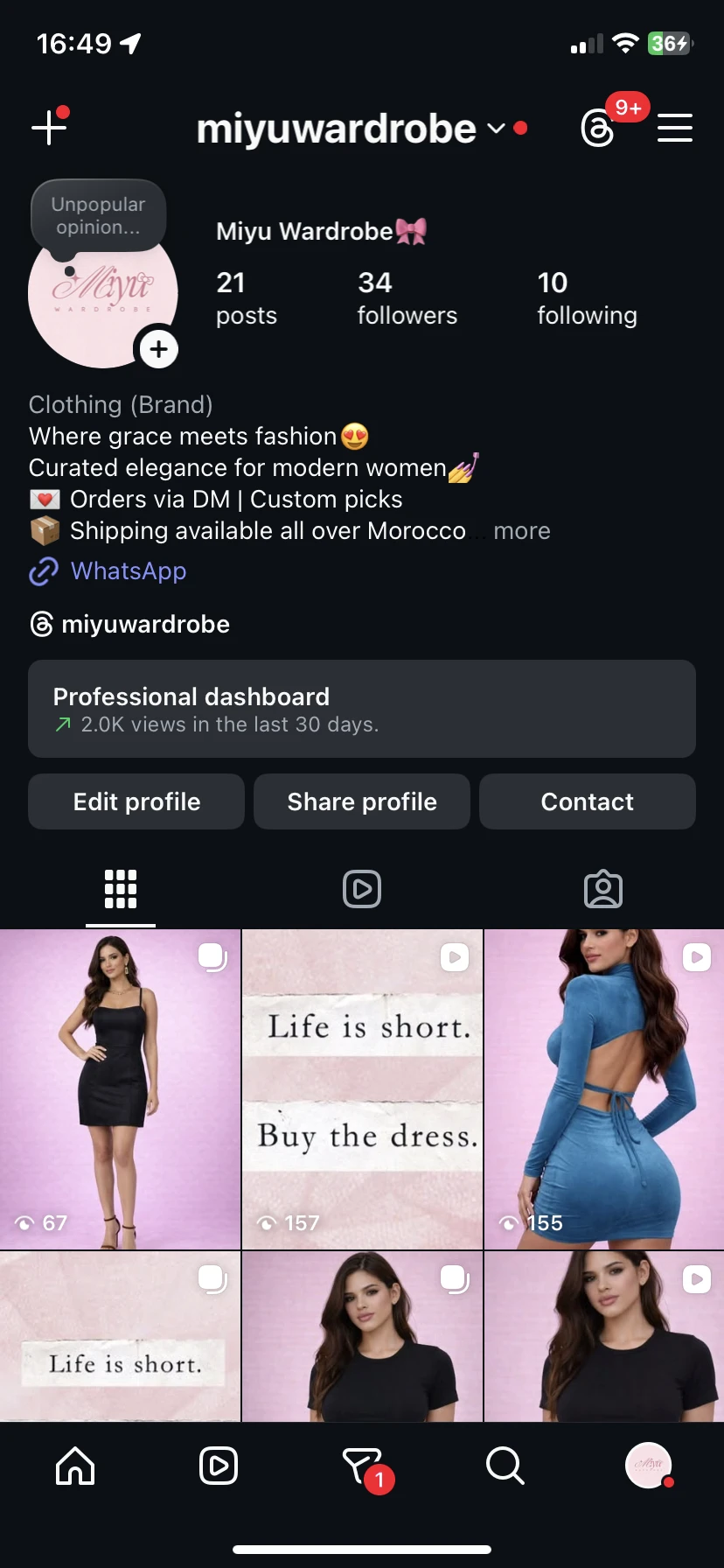Tap the create new post plus icon
724x1568 pixels.
click(x=50, y=128)
